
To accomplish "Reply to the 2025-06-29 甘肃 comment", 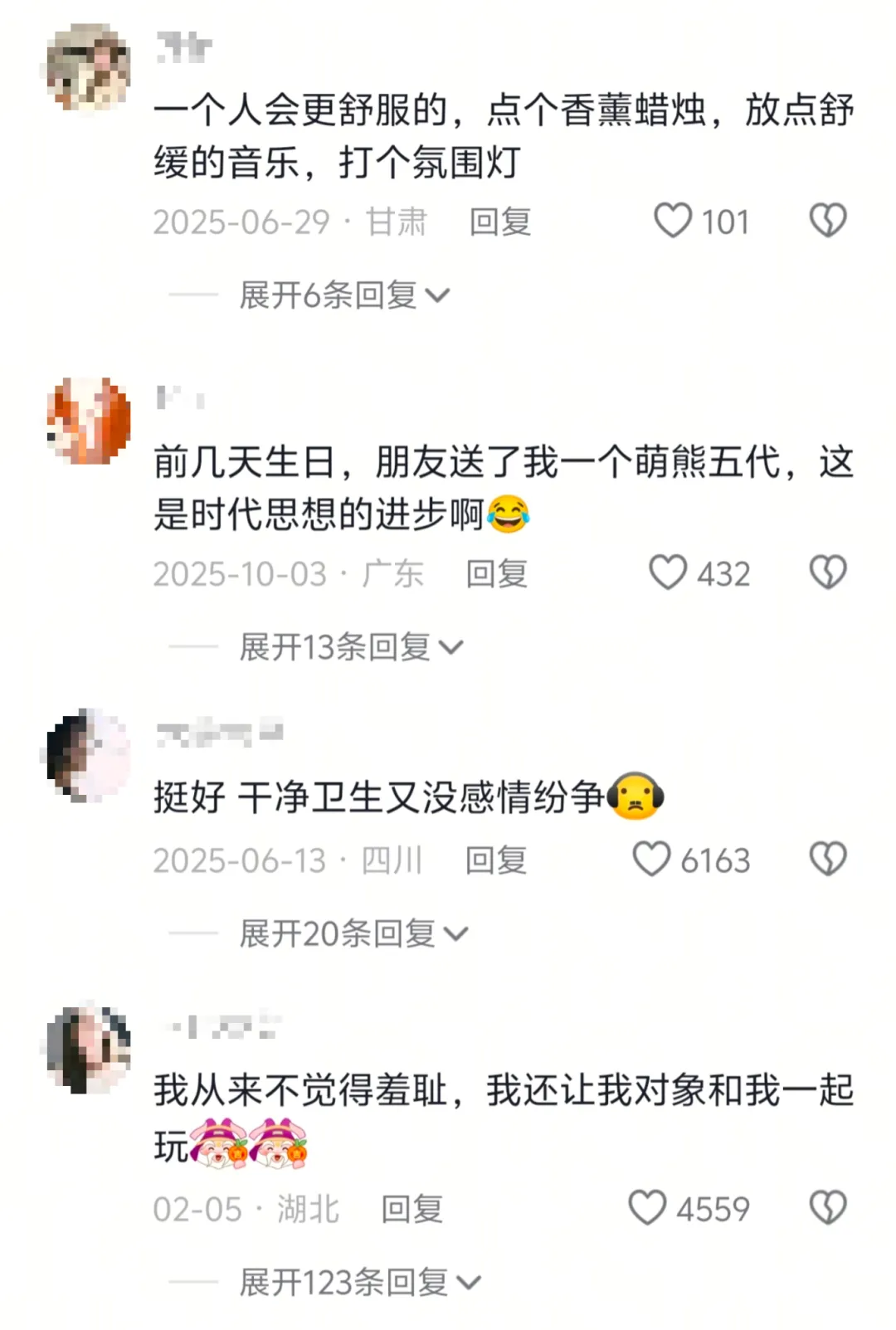I will [x=499, y=222].
